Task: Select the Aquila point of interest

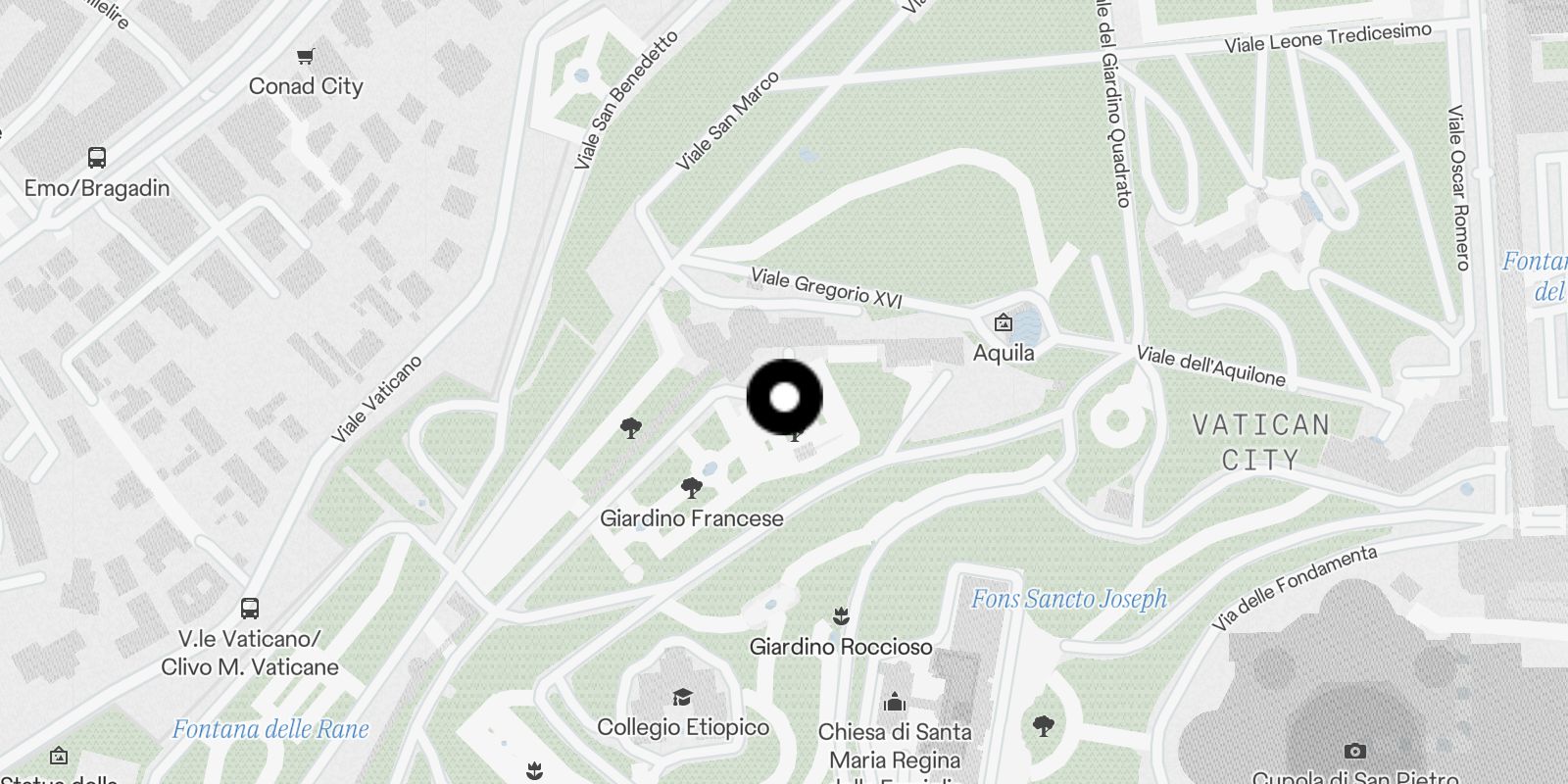Action: (x=1004, y=322)
